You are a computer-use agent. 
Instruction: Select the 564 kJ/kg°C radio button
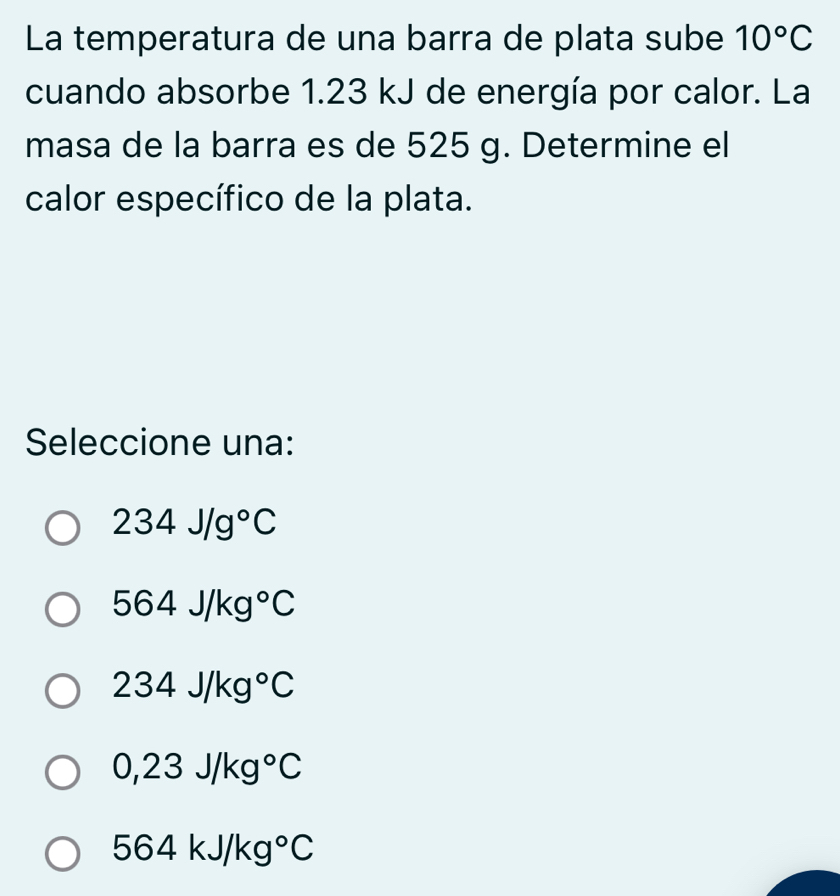[63, 853]
